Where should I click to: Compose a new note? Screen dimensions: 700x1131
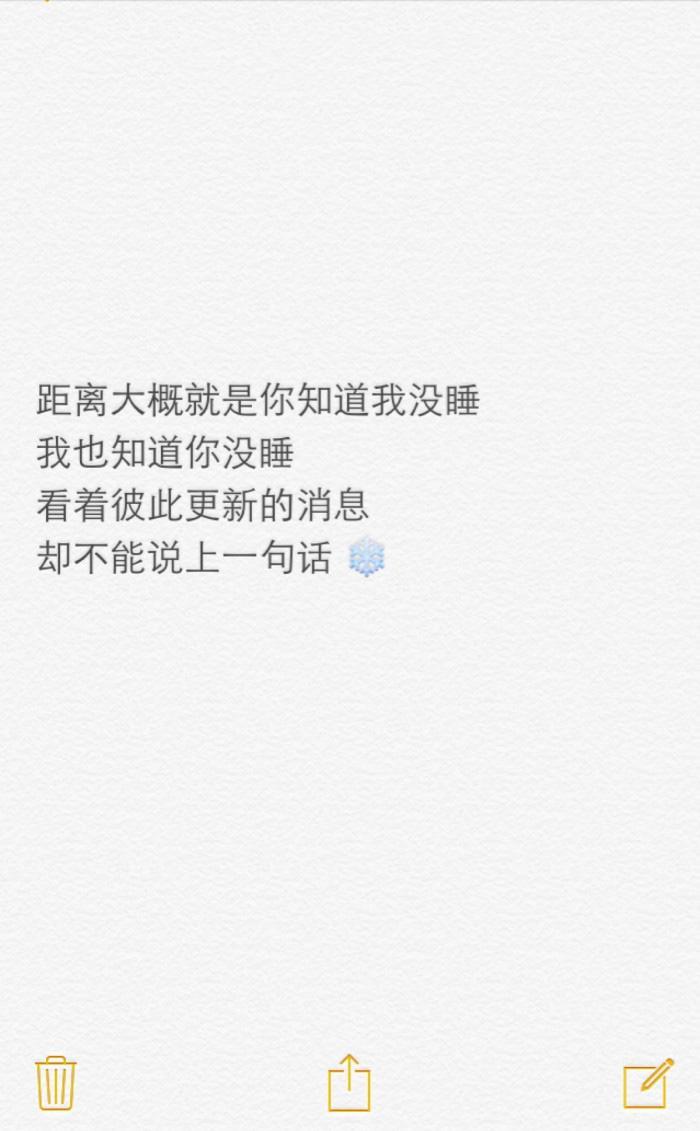(649, 1083)
